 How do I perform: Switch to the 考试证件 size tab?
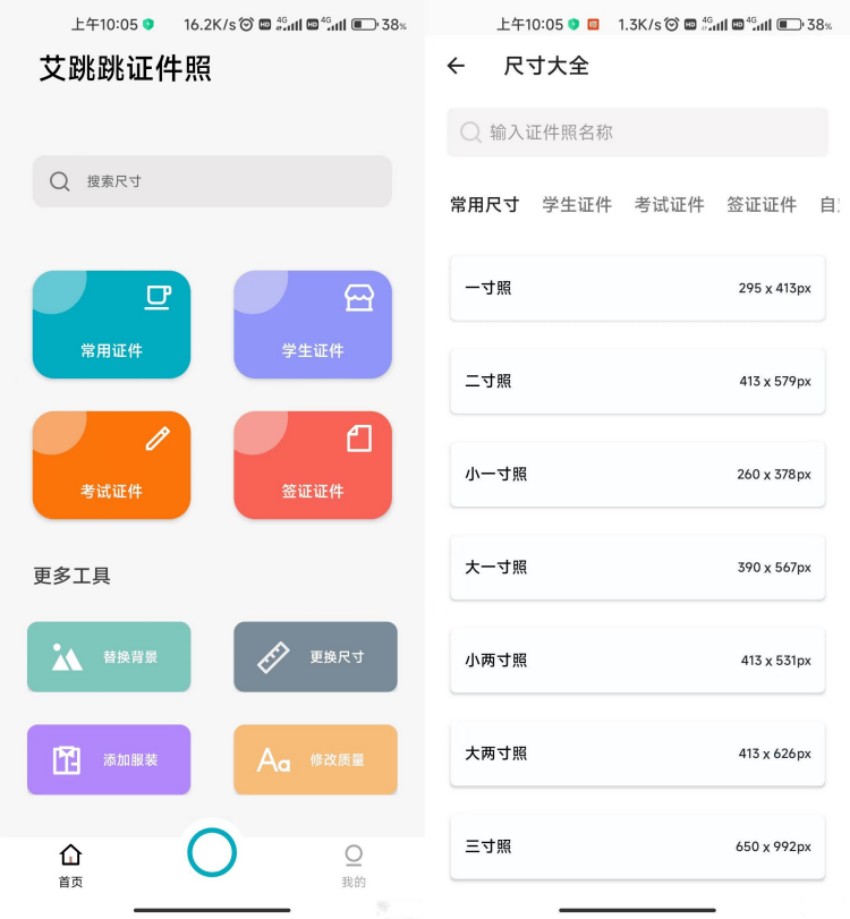pos(669,204)
